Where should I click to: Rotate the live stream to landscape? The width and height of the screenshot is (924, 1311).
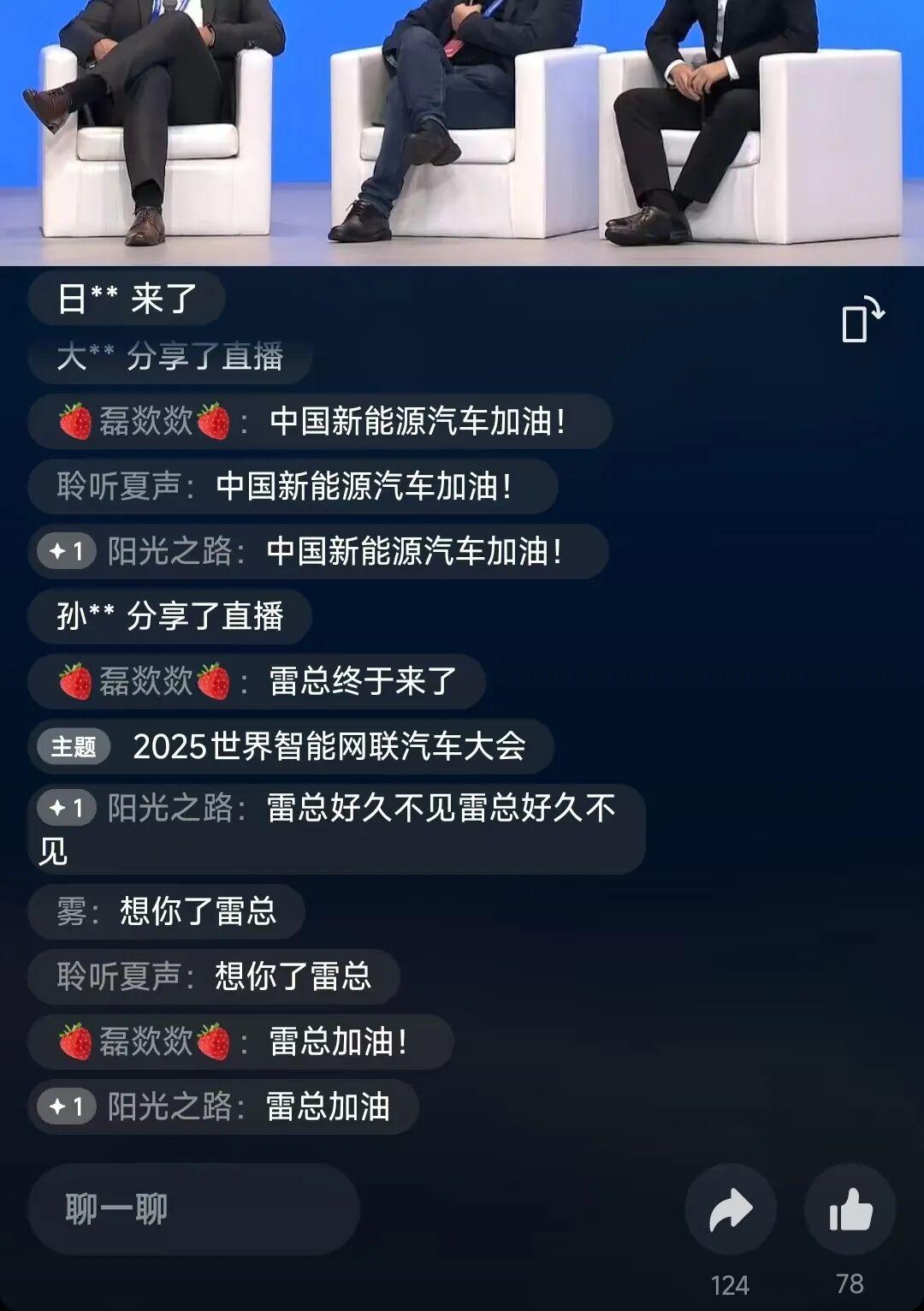(x=862, y=319)
